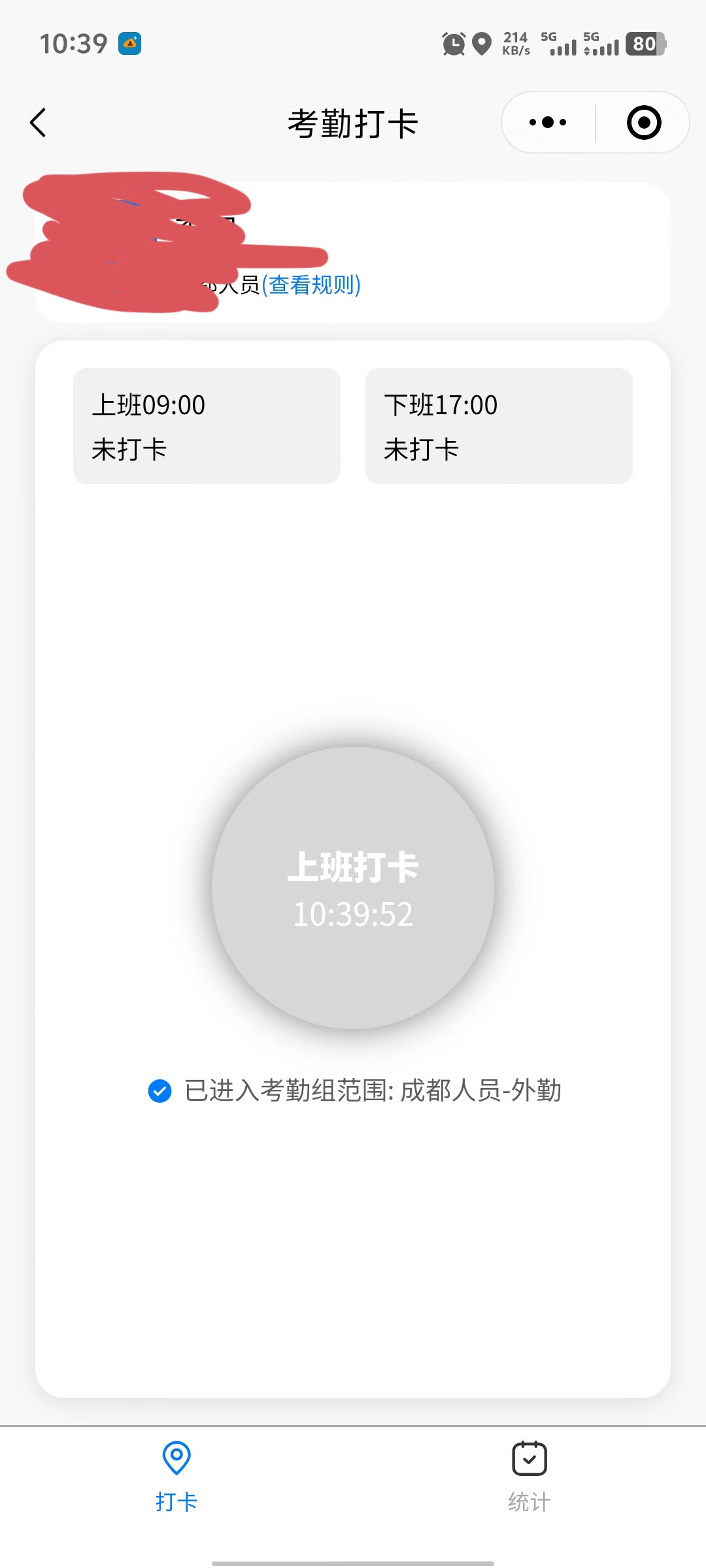Close the mini program via the circle icon
The height and width of the screenshot is (1568, 706).
644,122
